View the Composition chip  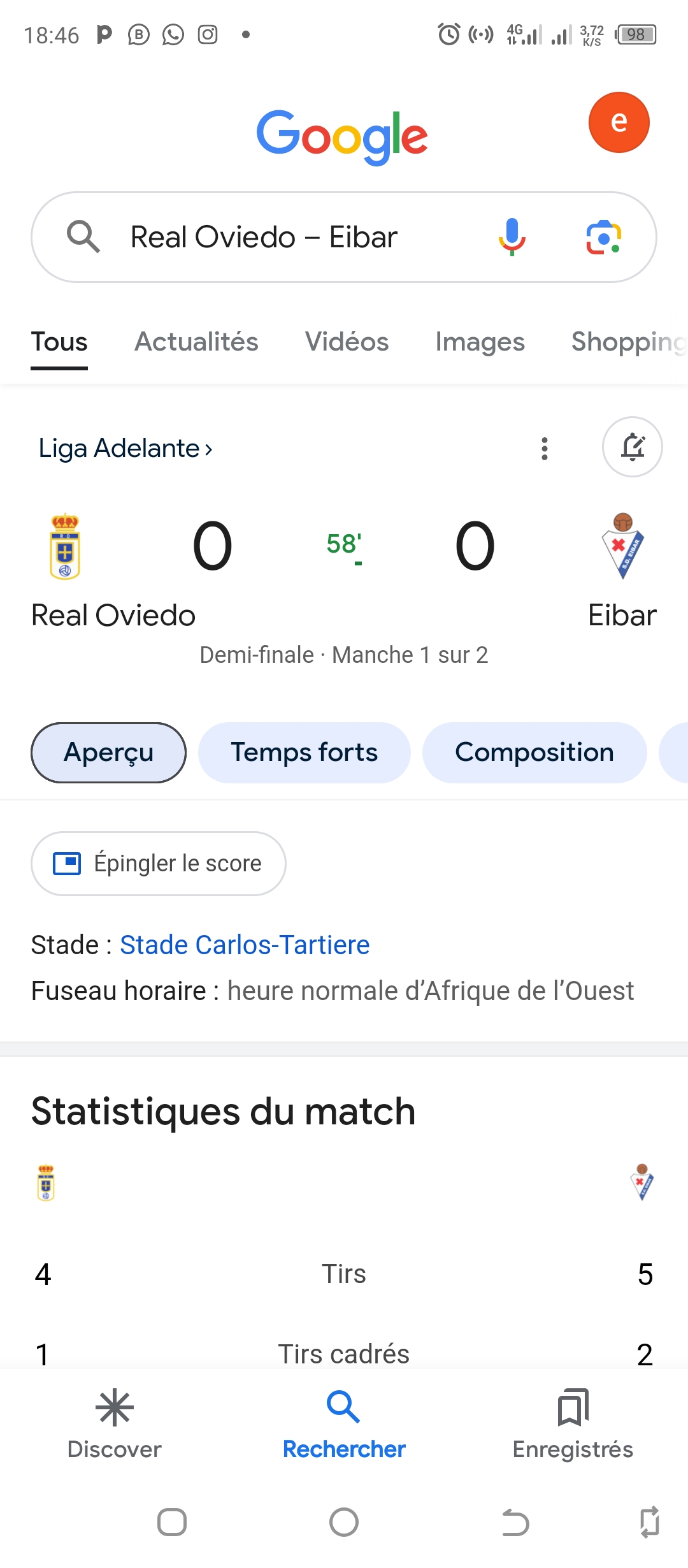pyautogui.click(x=534, y=753)
